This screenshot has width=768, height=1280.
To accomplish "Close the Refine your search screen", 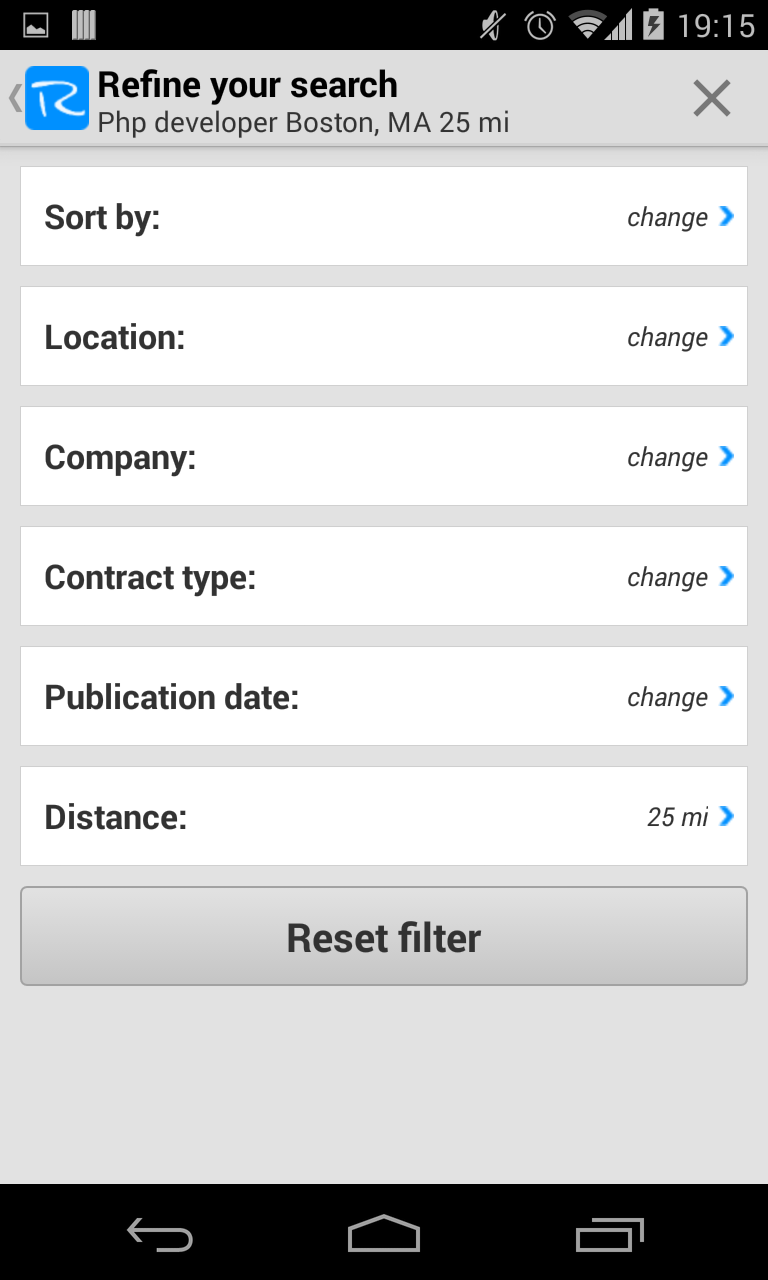I will point(711,98).
